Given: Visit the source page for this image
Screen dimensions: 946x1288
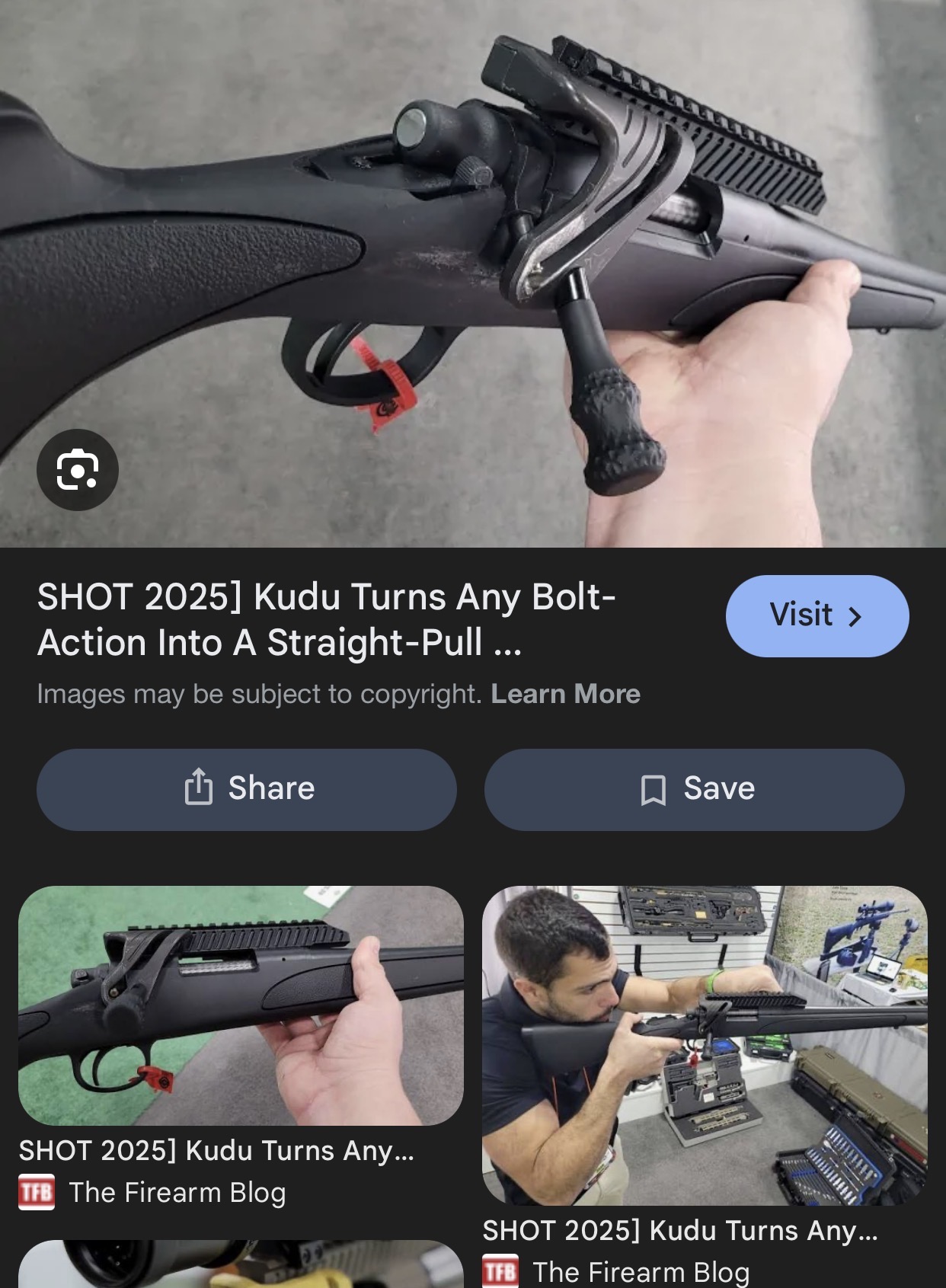Looking at the screenshot, I should click(x=817, y=615).
